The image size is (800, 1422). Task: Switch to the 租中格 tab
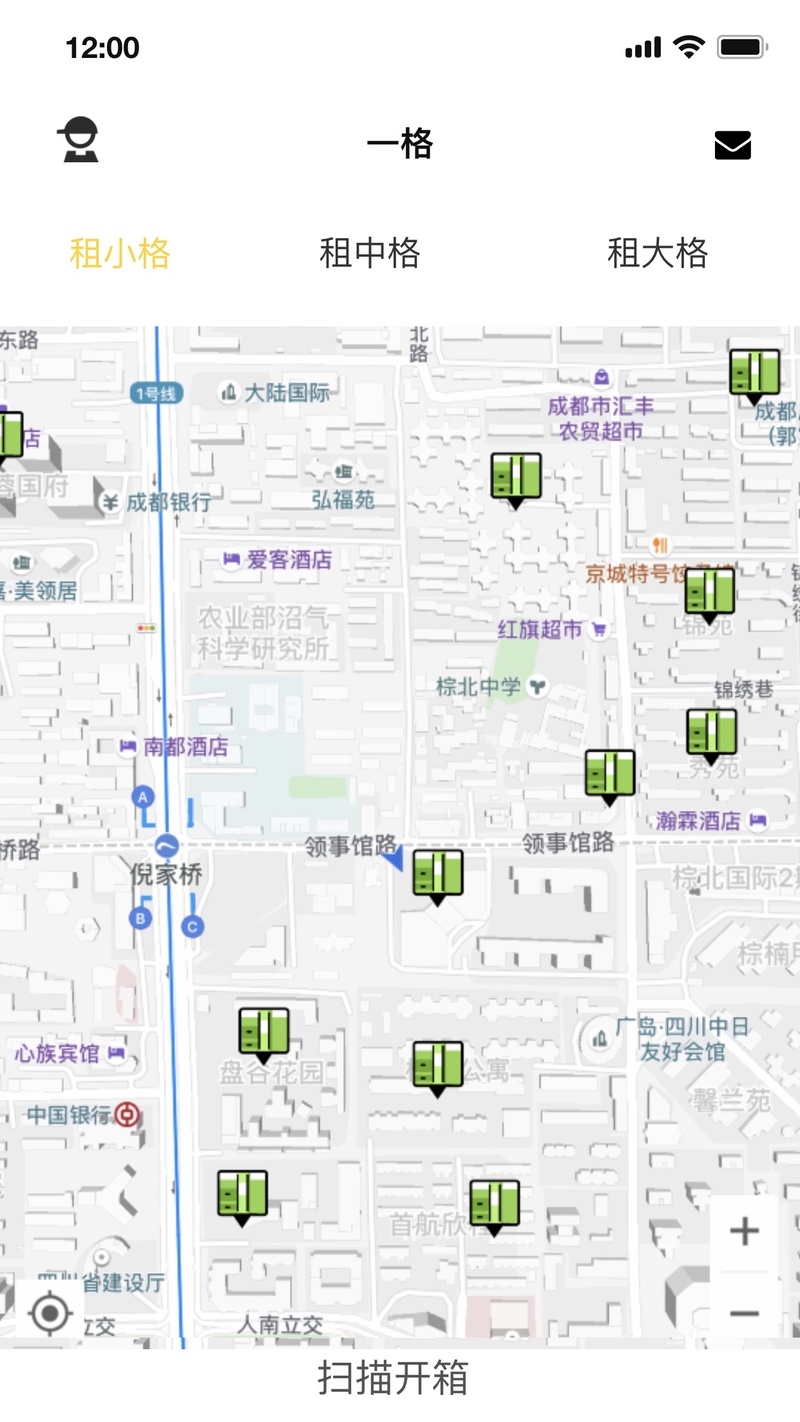[370, 253]
